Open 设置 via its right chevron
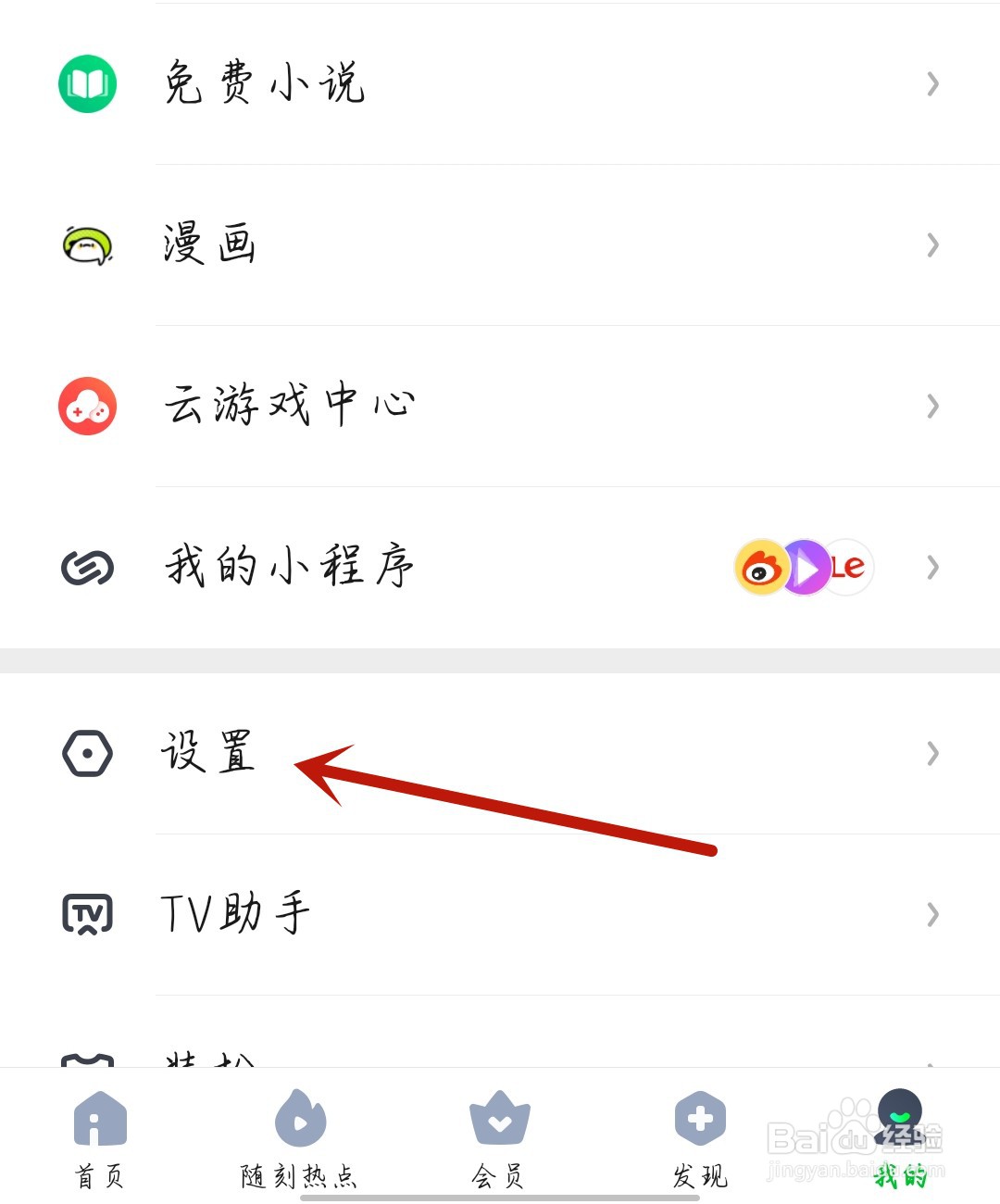This screenshot has width=1000, height=1204. 932,753
